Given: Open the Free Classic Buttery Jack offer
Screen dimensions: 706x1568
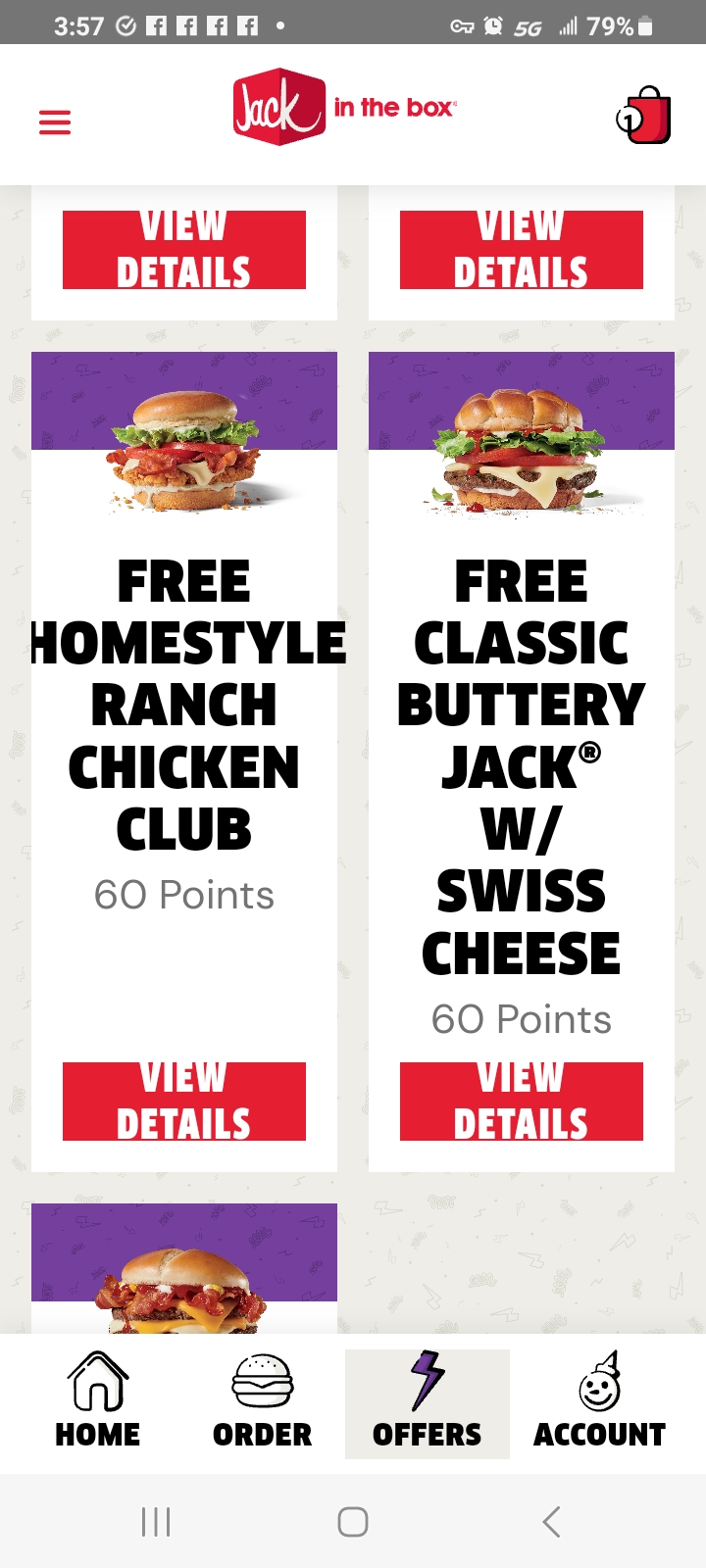Looking at the screenshot, I should (522, 764).
